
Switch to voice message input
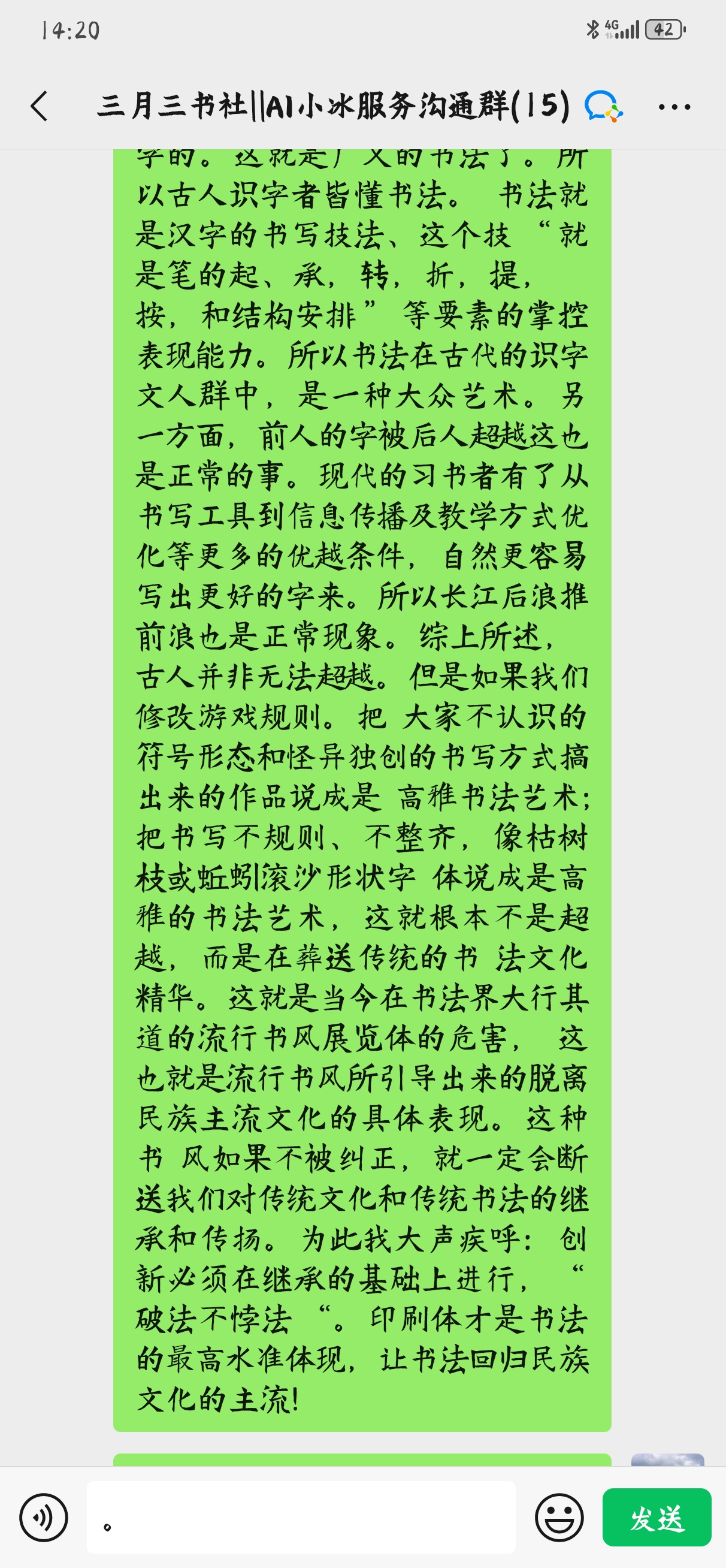tap(44, 1518)
